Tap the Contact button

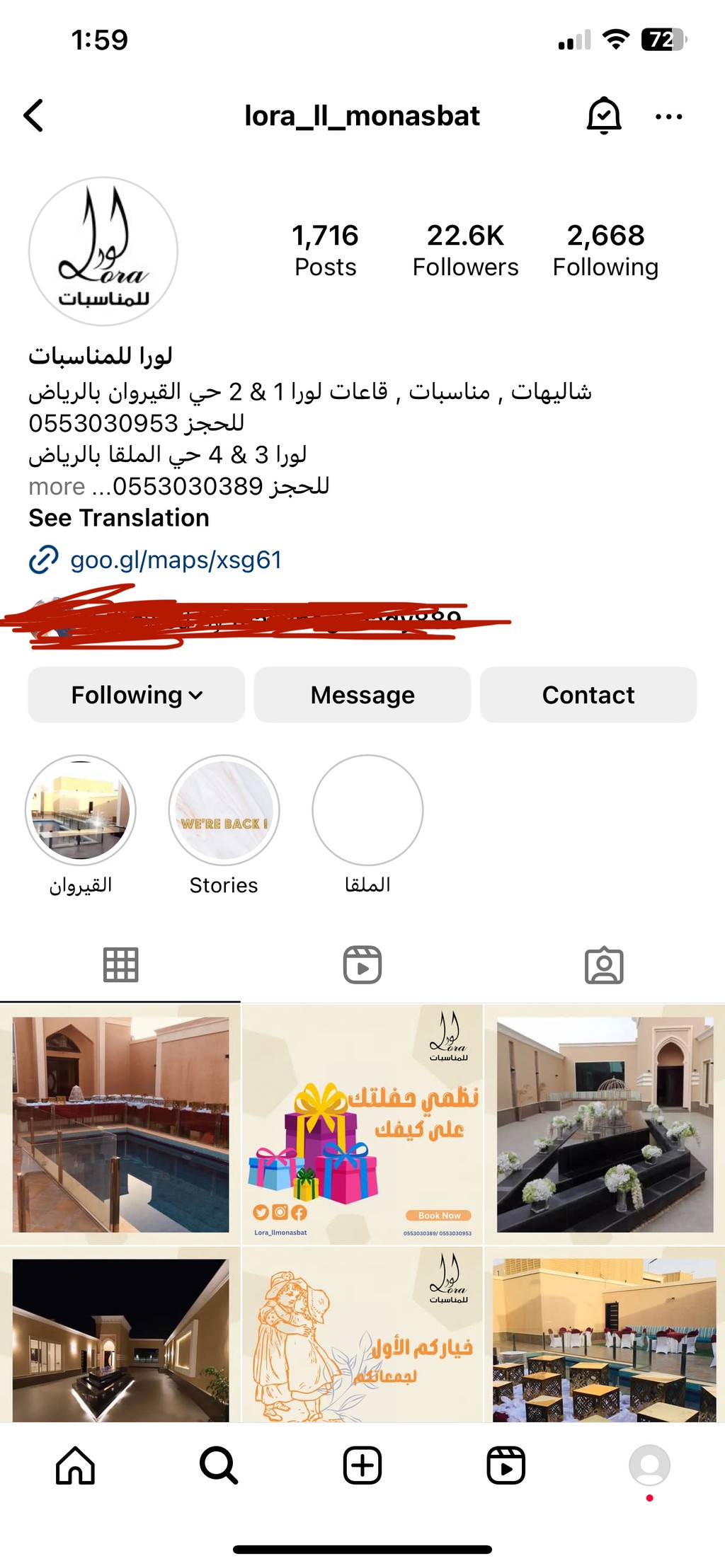(x=588, y=695)
